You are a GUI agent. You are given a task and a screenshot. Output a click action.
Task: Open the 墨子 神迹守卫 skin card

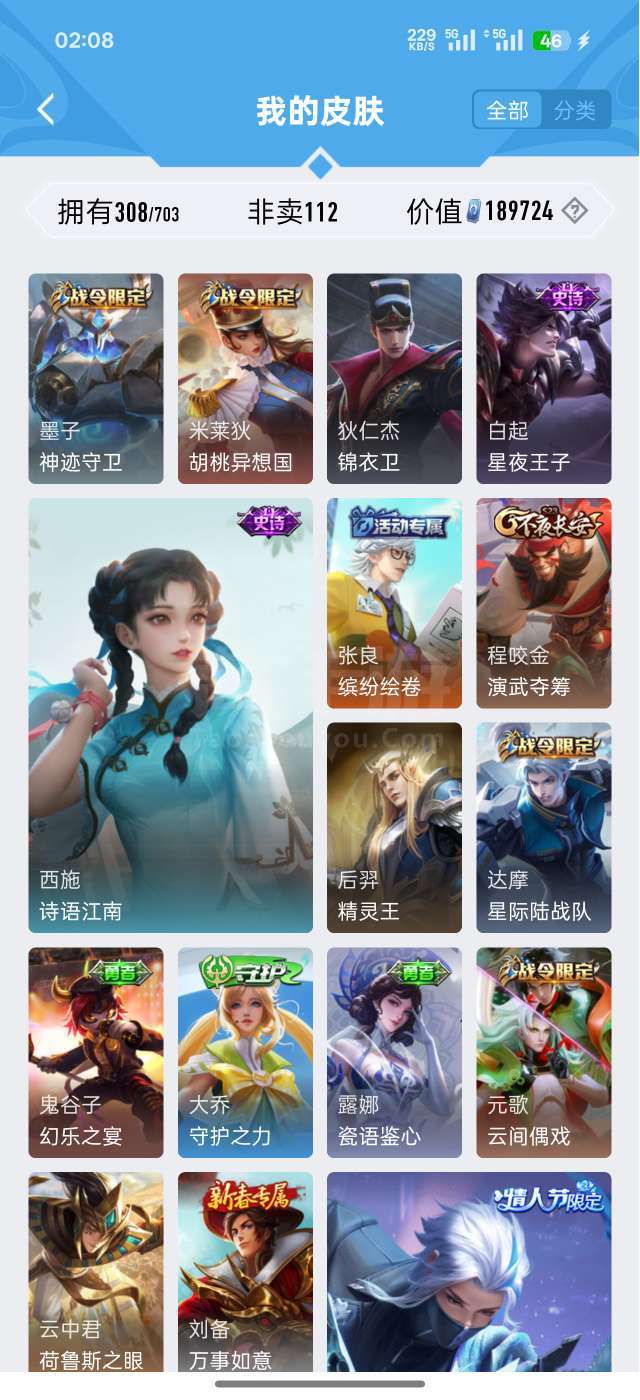(96, 379)
